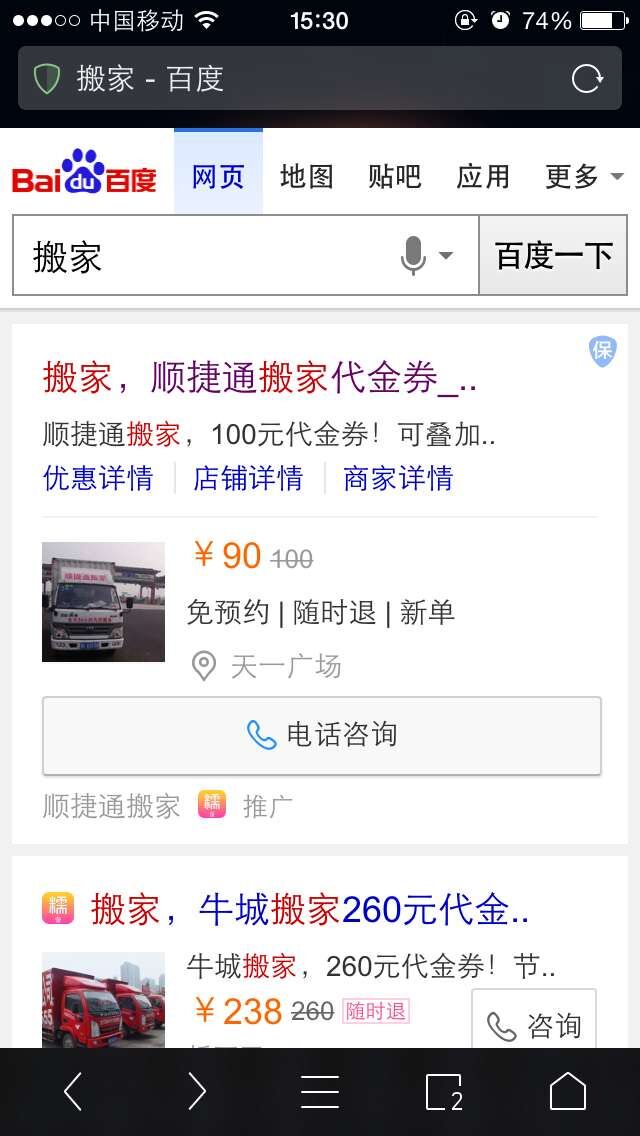Open the 顺捷通搬家代金券 result title

coord(260,378)
